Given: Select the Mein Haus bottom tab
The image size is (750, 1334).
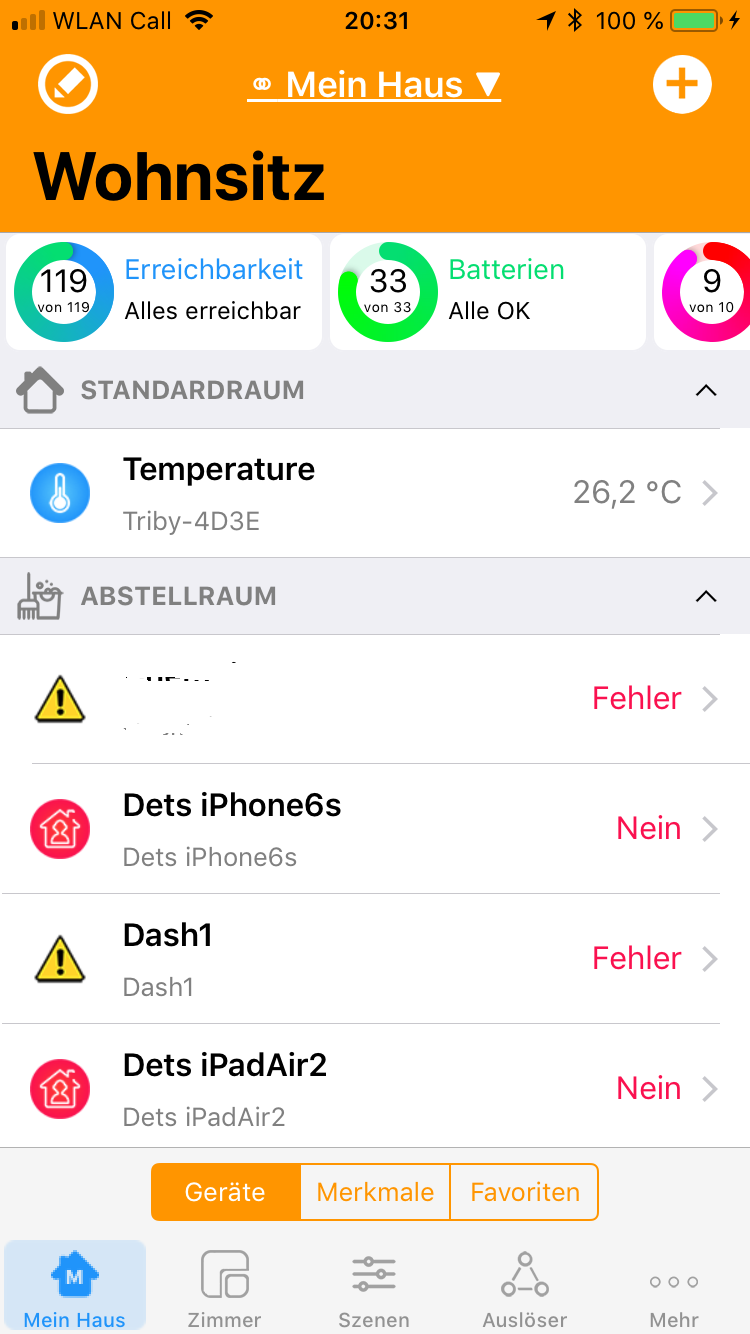Looking at the screenshot, I should click(75, 1289).
